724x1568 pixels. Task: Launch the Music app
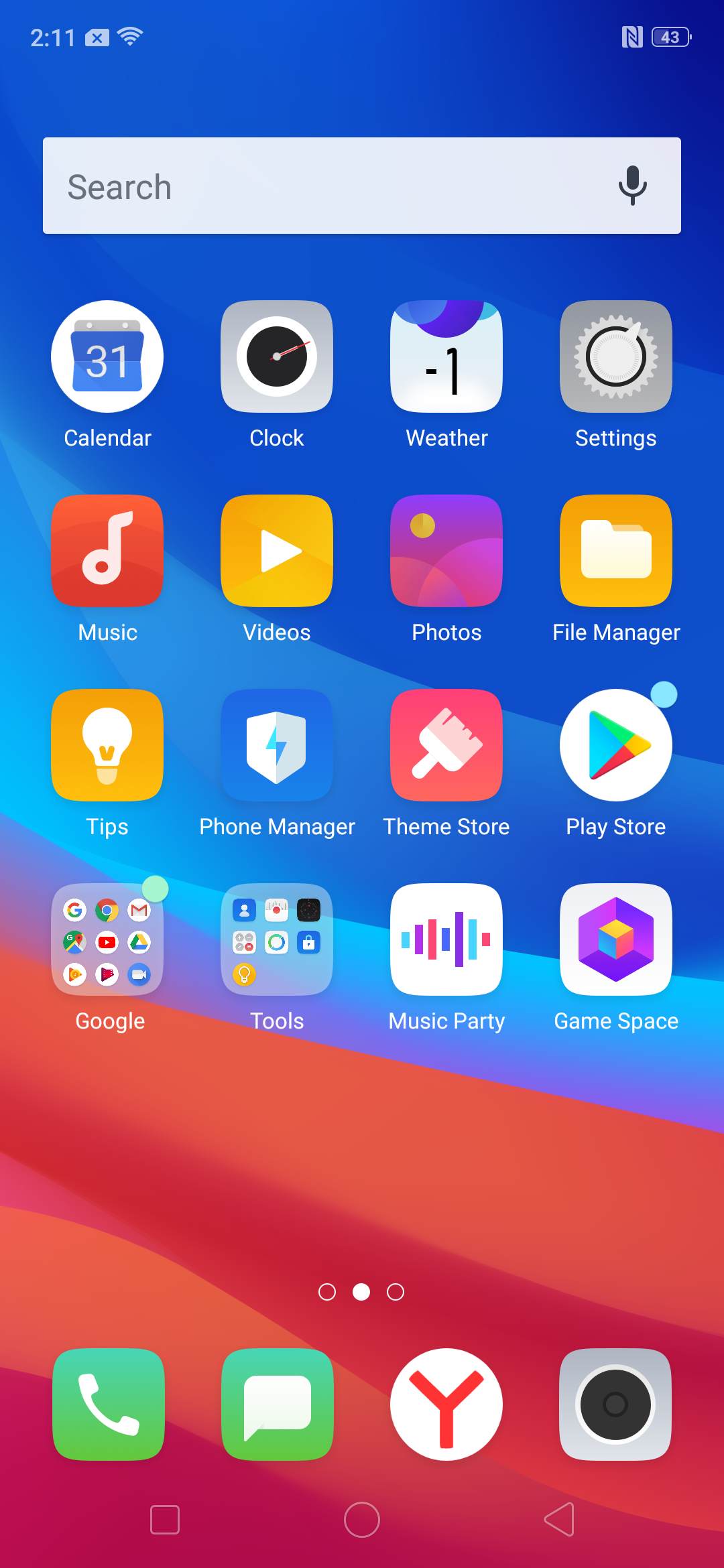point(107,551)
